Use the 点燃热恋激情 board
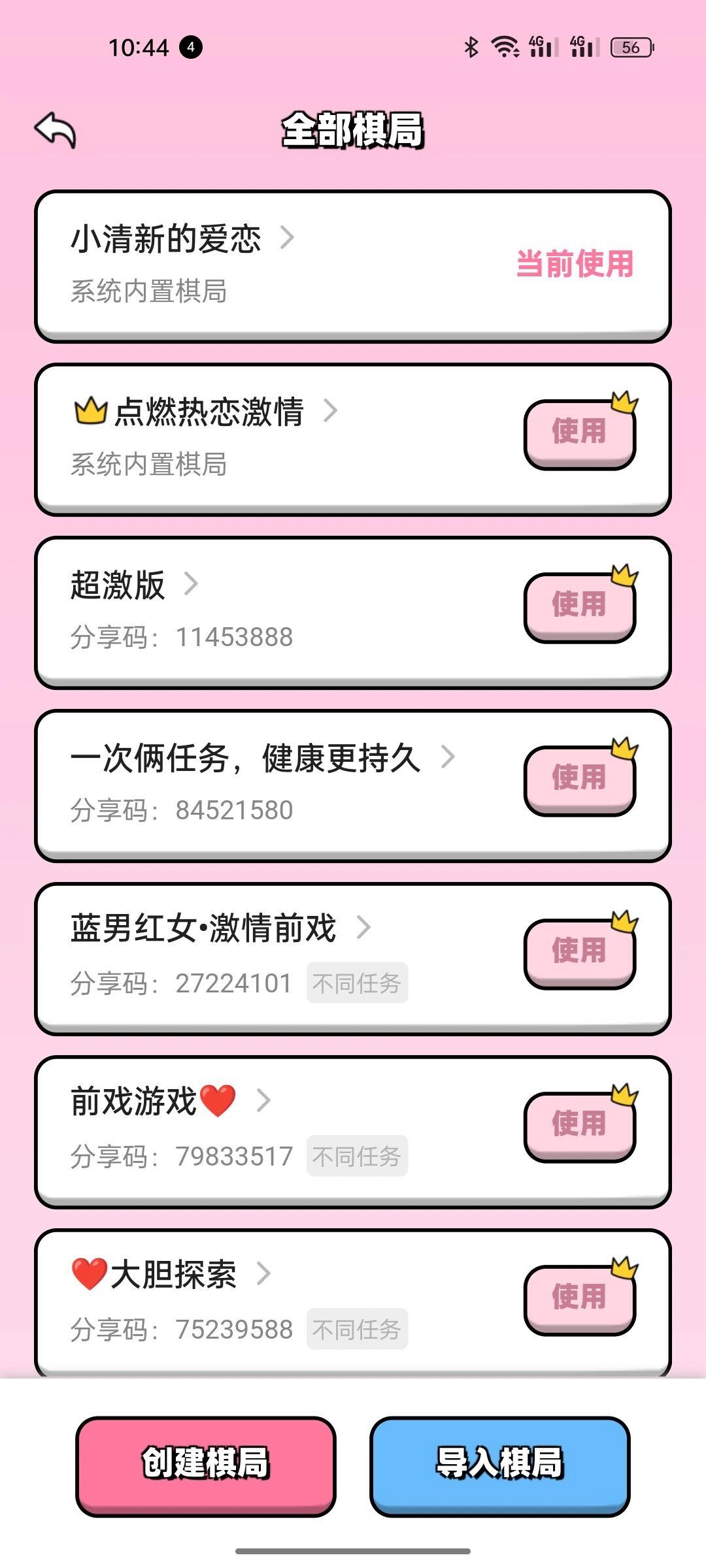The height and width of the screenshot is (1568, 706). click(579, 433)
